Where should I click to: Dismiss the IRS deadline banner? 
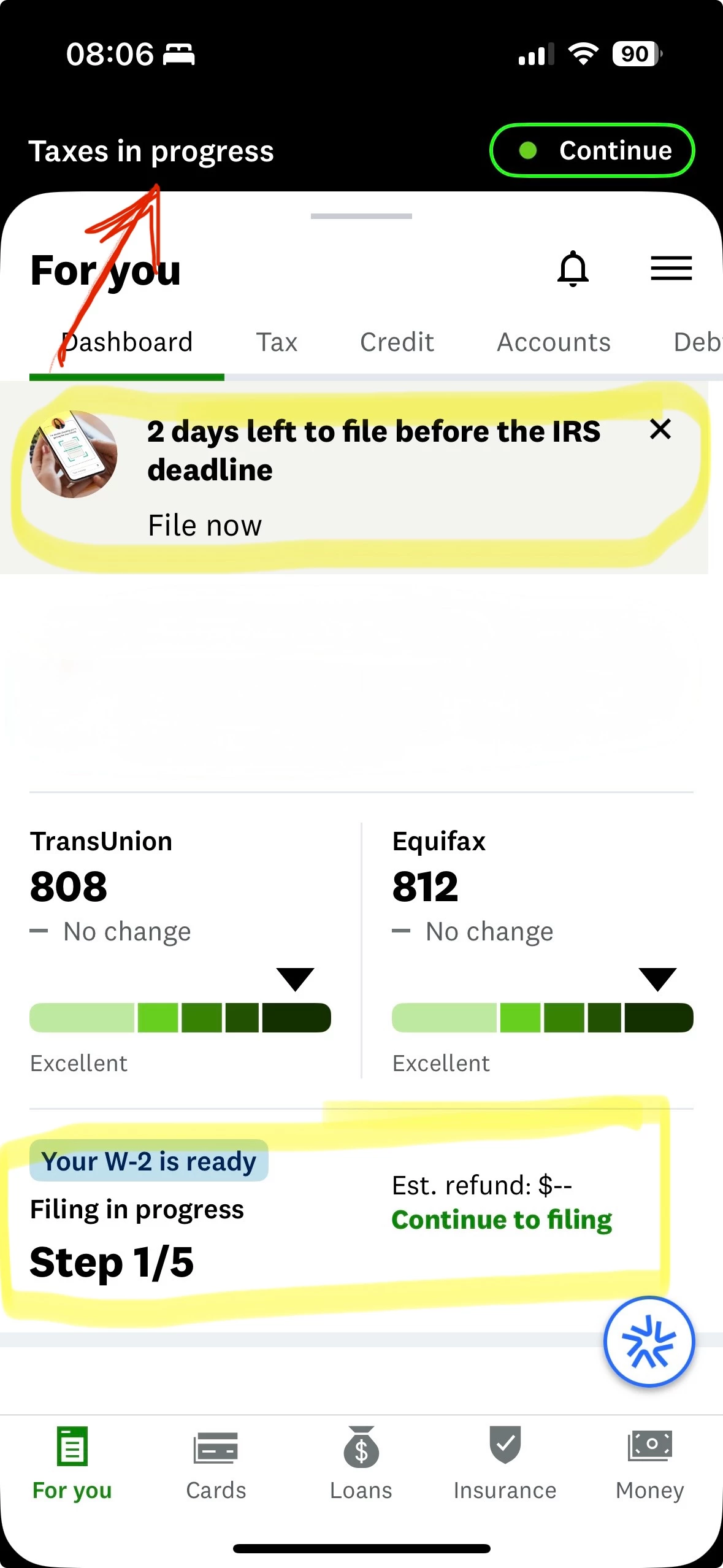[x=660, y=429]
